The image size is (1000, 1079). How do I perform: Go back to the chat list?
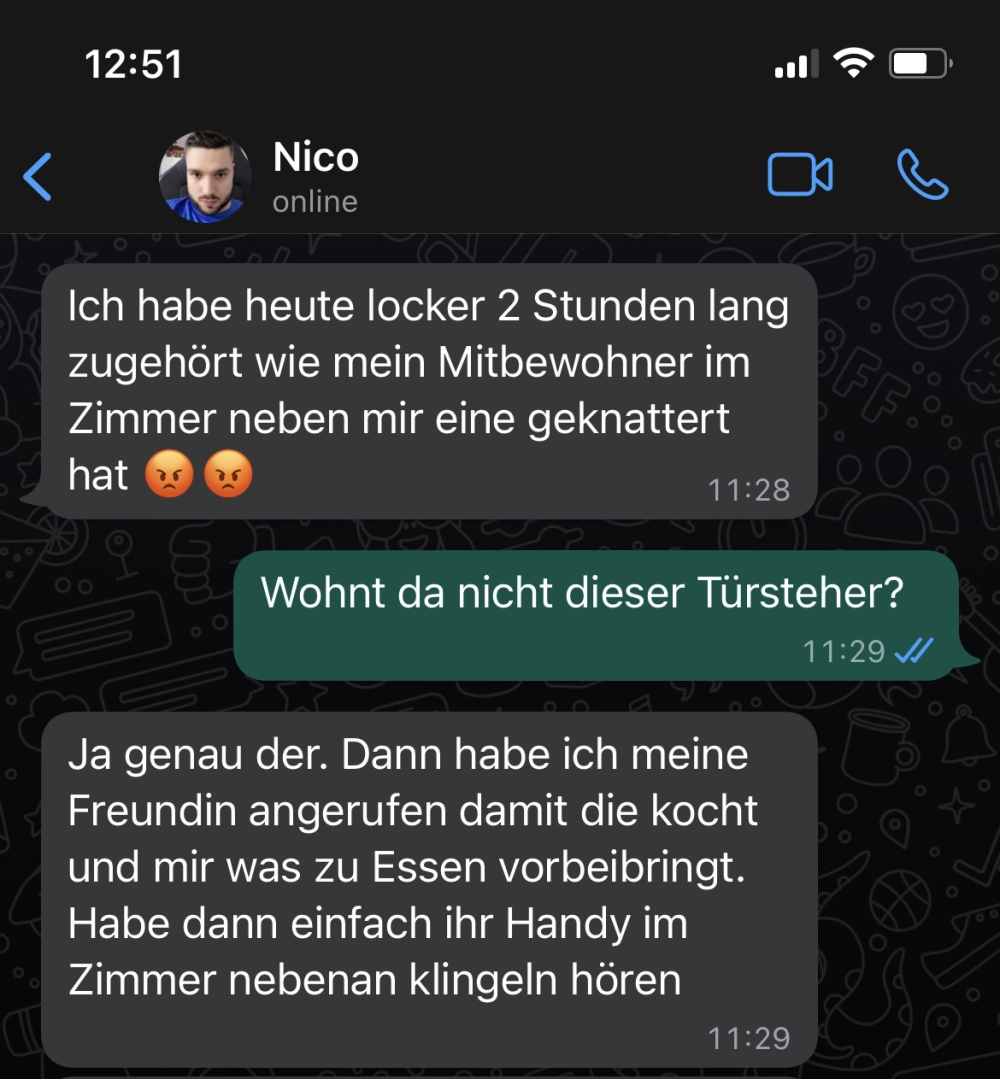[x=38, y=177]
